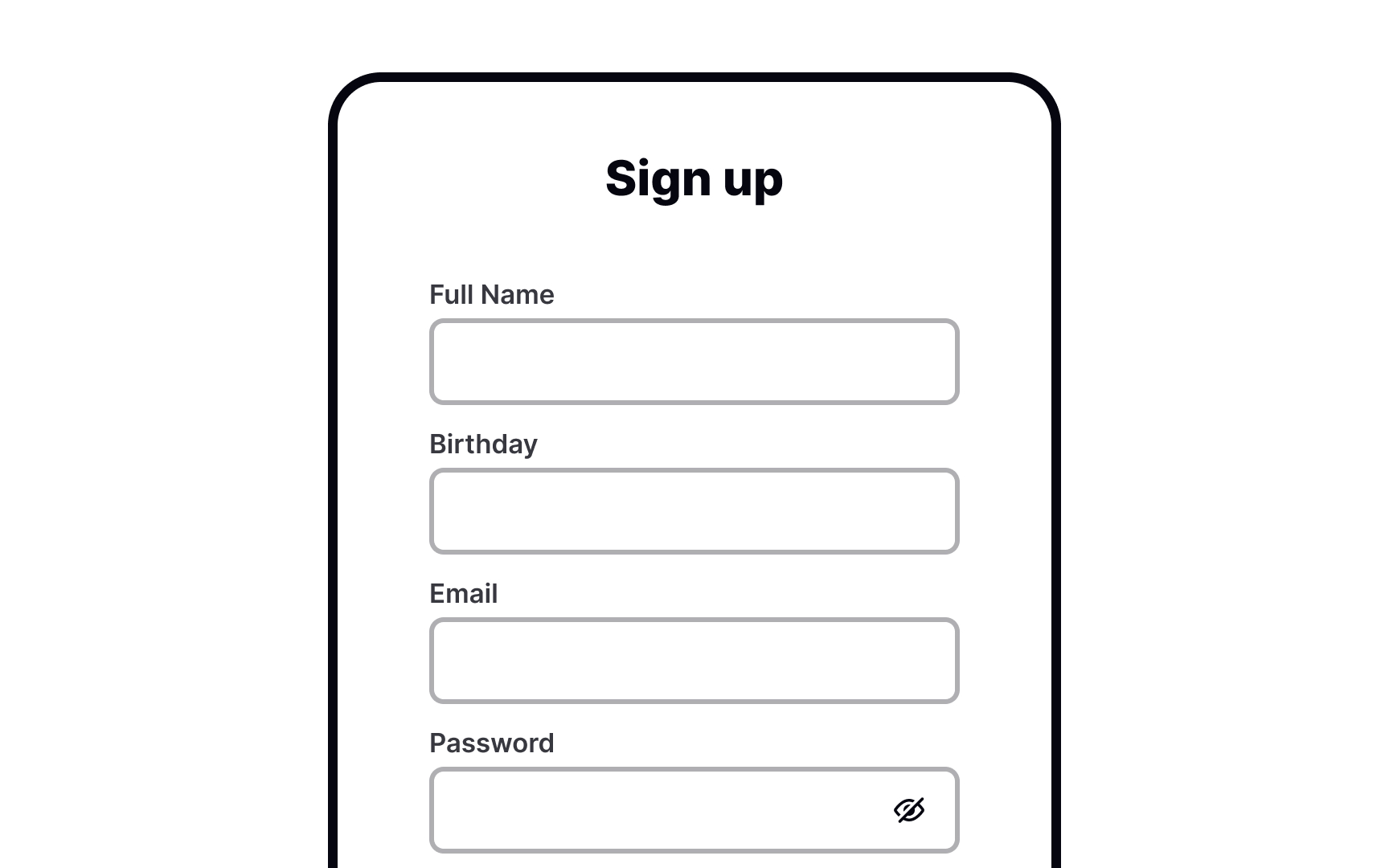Tap the Full Name input field
Image resolution: width=1389 pixels, height=868 pixels.
694,362
